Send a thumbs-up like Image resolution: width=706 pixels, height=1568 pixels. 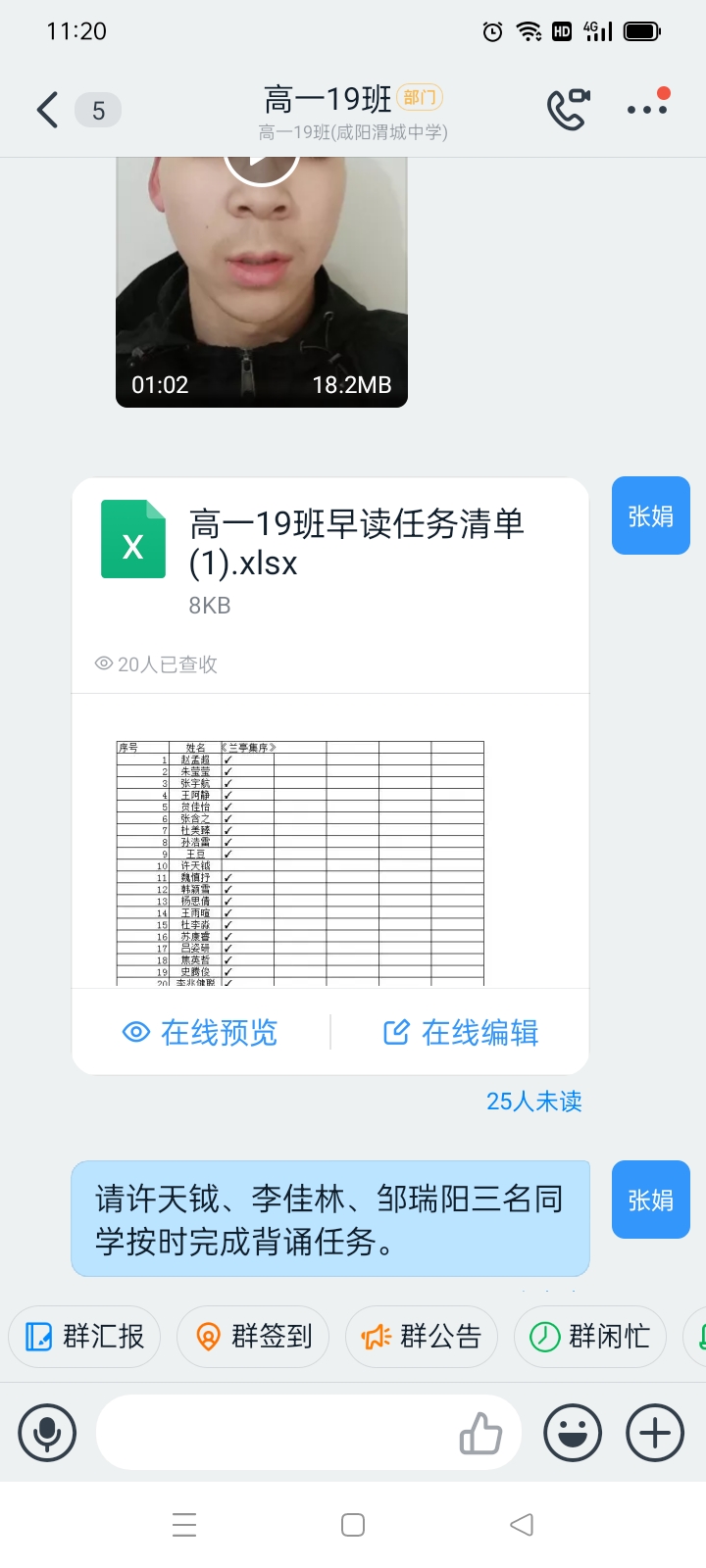point(481,1433)
